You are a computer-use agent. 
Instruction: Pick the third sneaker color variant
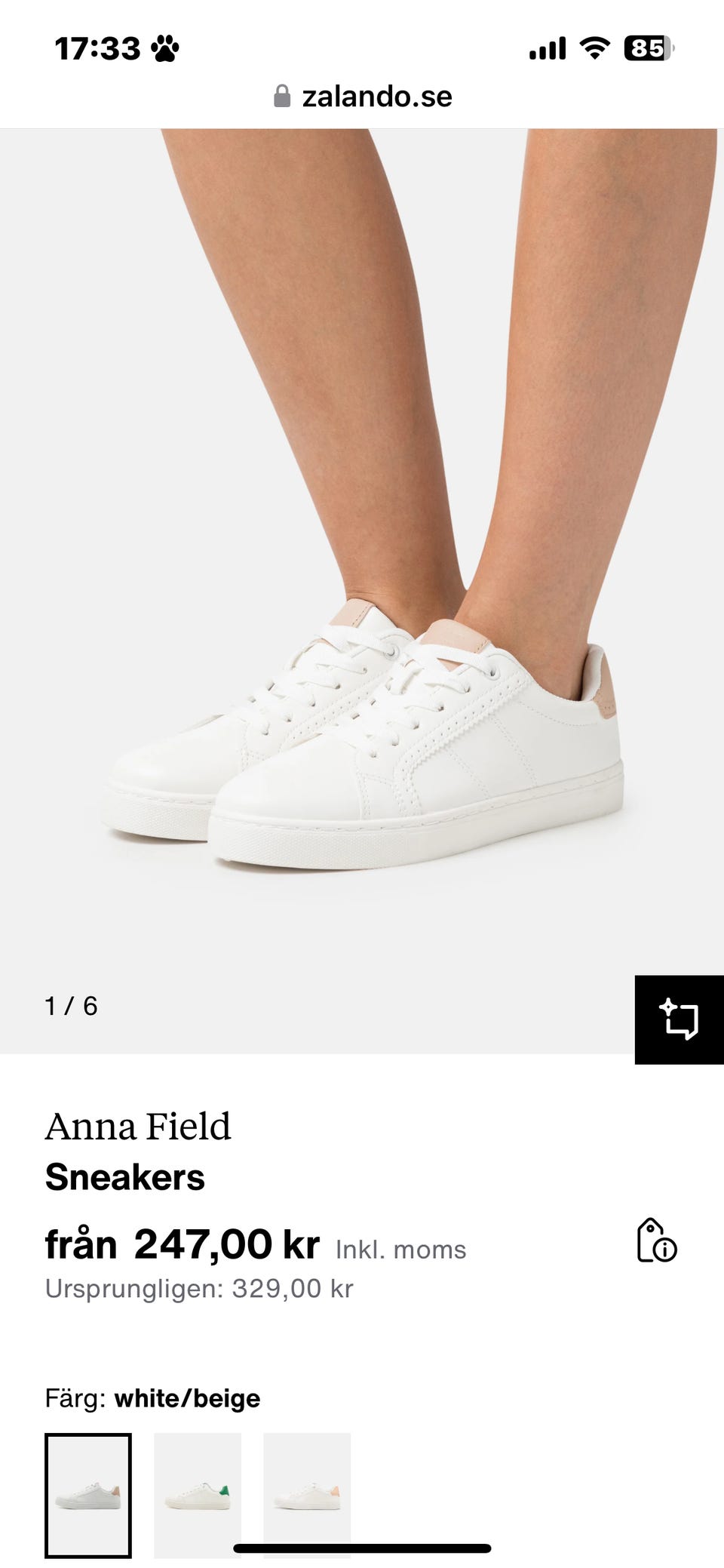coord(307,1495)
